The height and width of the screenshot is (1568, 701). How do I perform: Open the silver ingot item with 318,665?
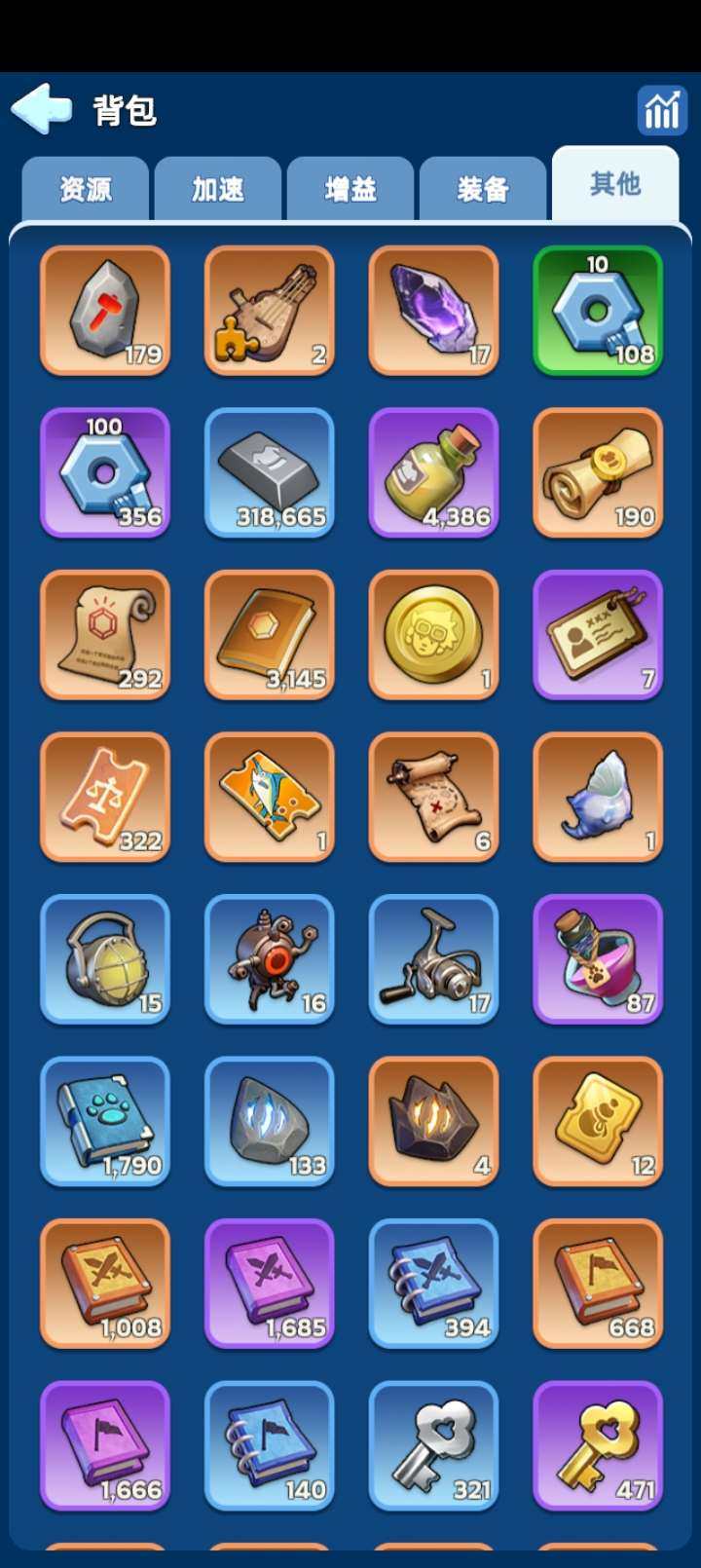pos(270,472)
